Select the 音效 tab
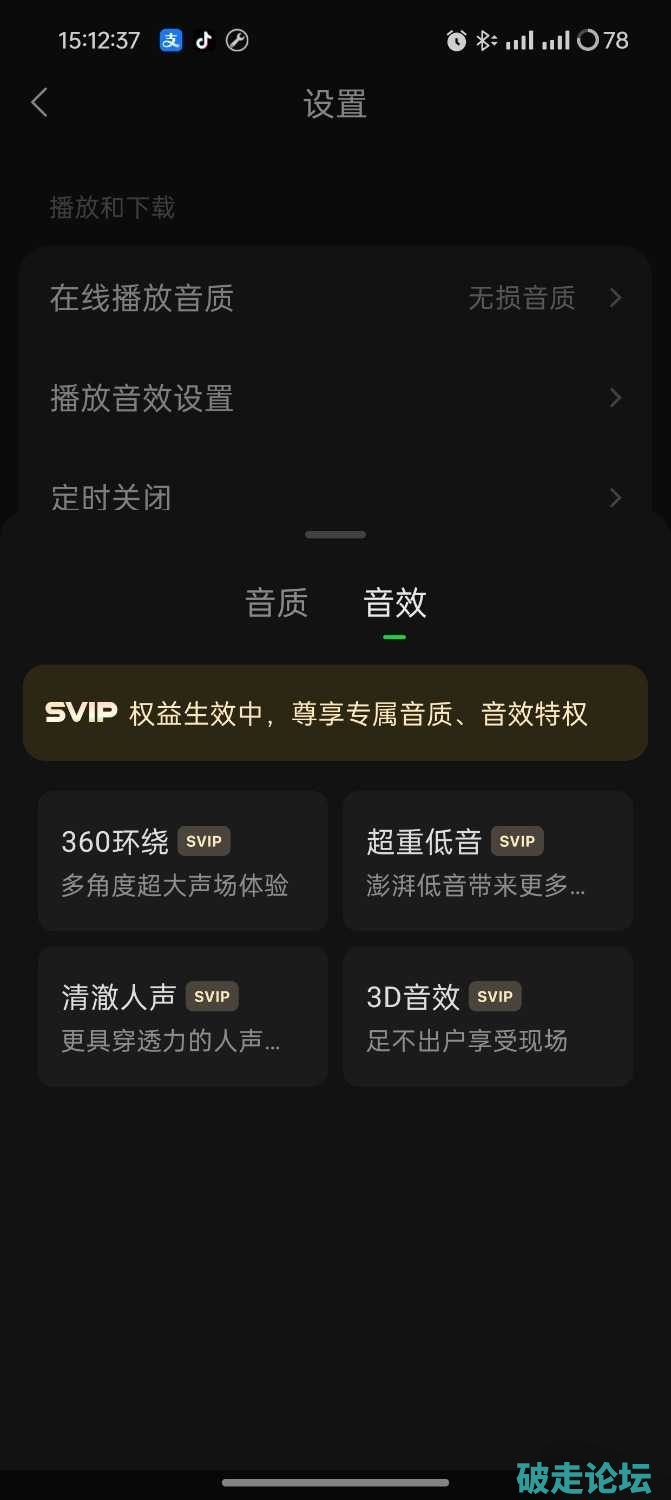671x1500 pixels. (395, 603)
